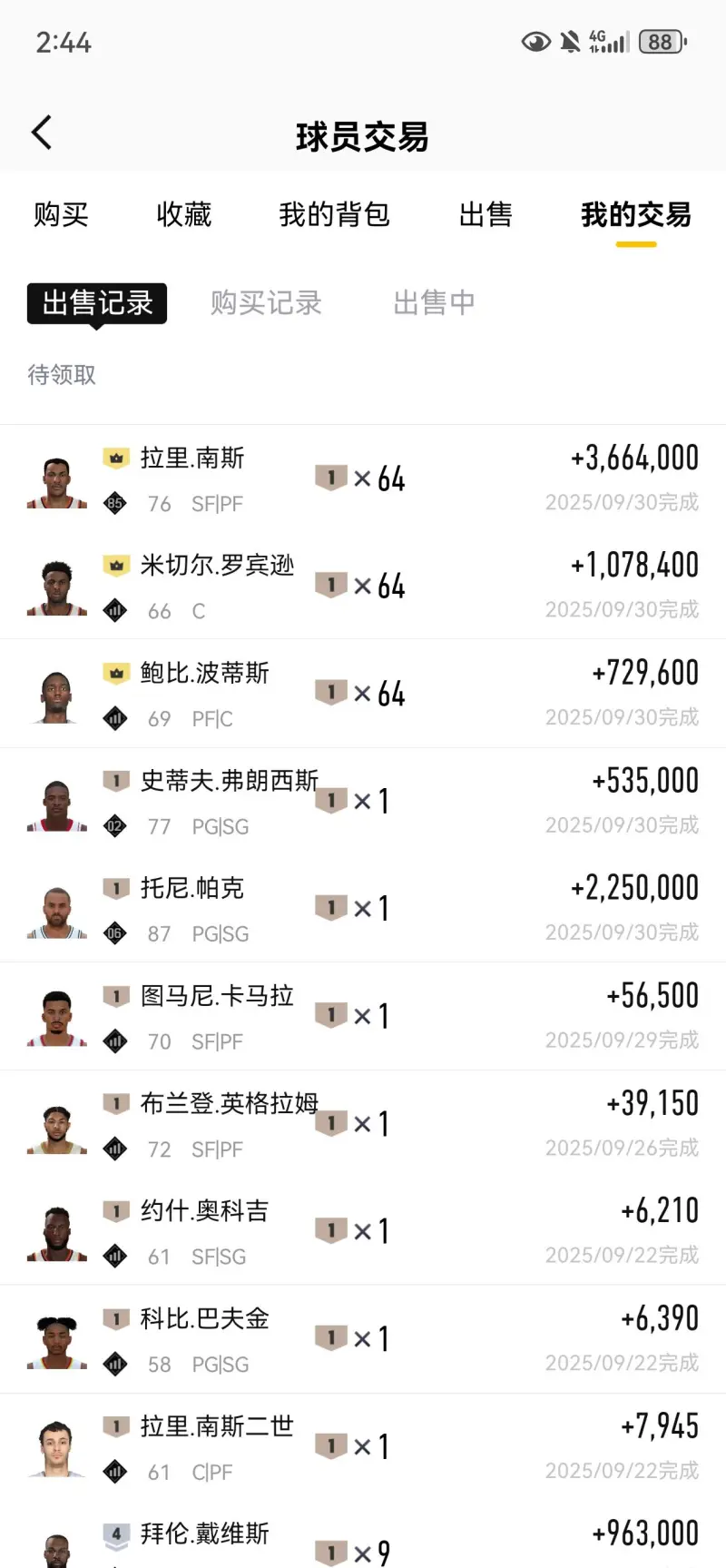View the 出售中 listings
726x1568 pixels.
point(434,303)
